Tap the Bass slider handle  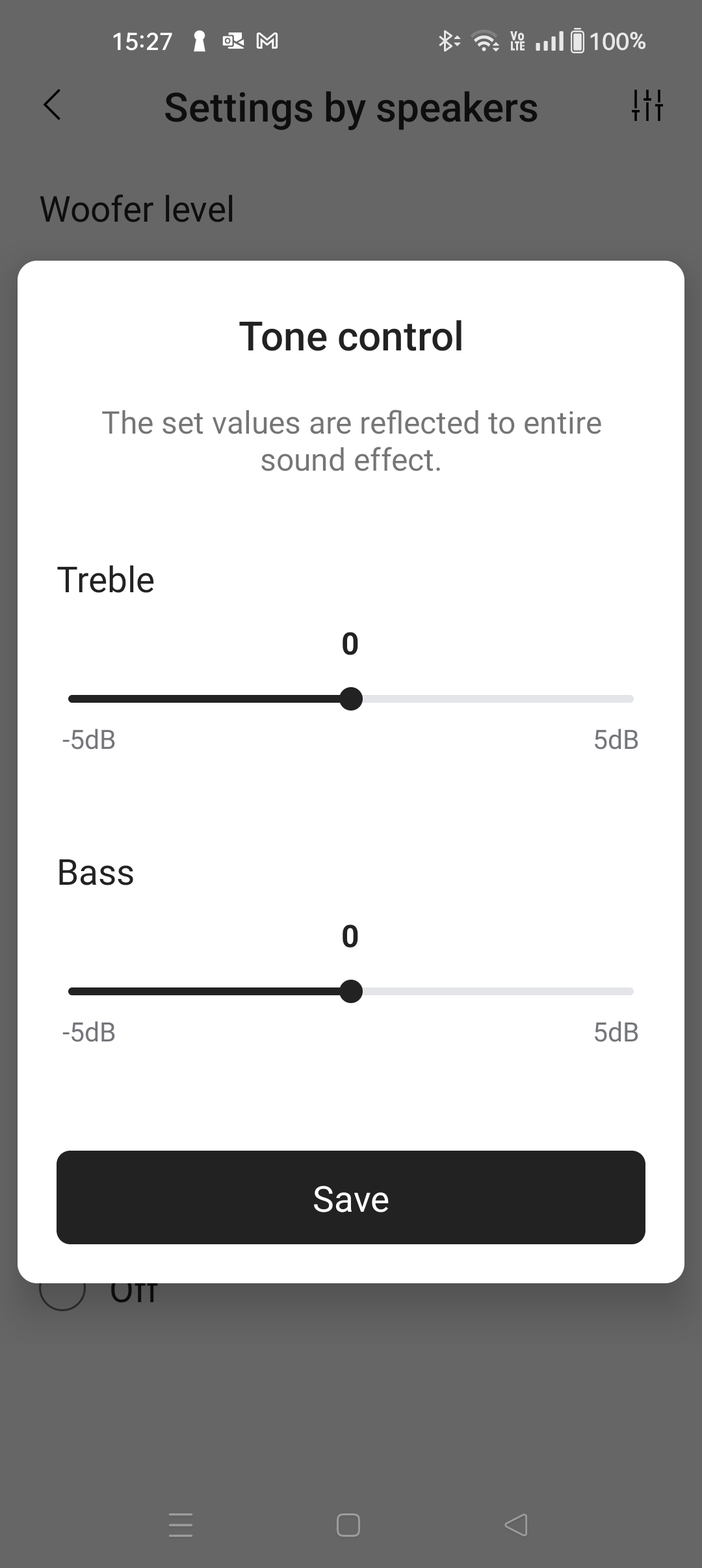click(x=351, y=991)
